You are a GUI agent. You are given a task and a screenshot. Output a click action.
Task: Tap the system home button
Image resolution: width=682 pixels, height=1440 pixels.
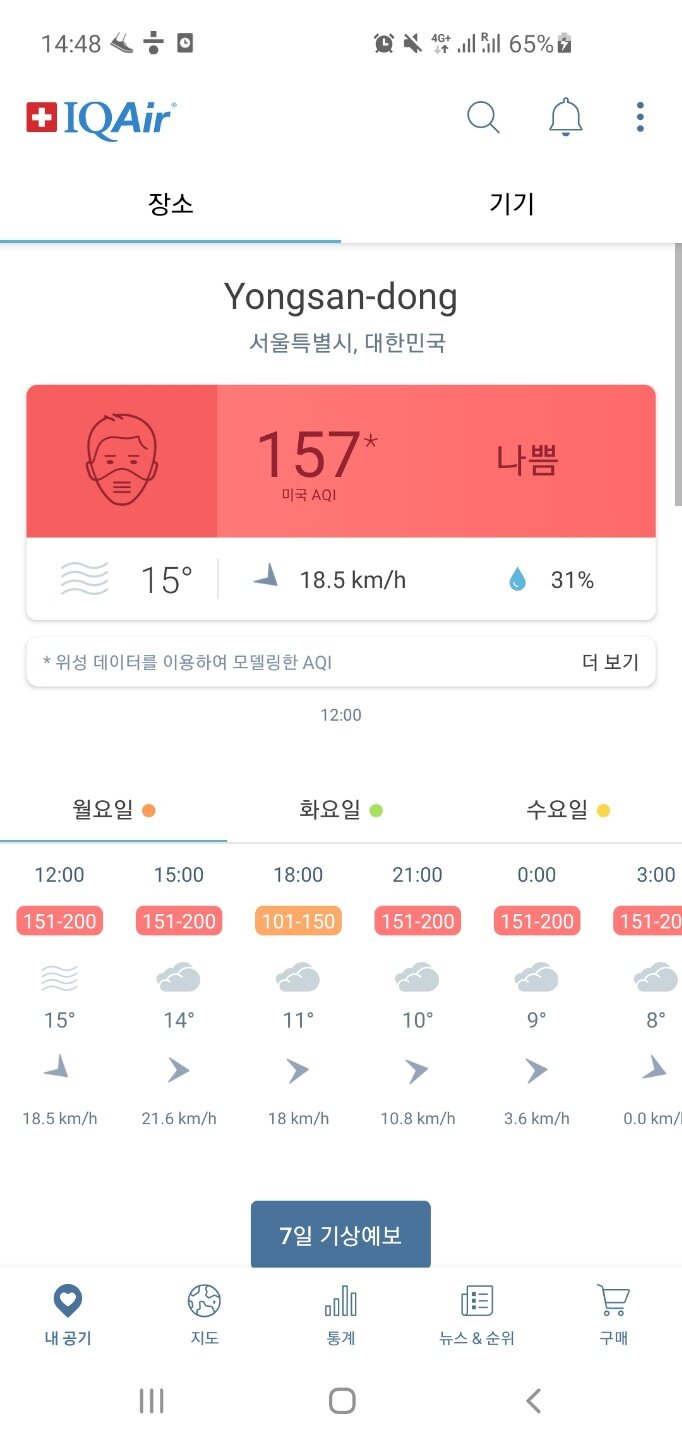pos(342,1401)
